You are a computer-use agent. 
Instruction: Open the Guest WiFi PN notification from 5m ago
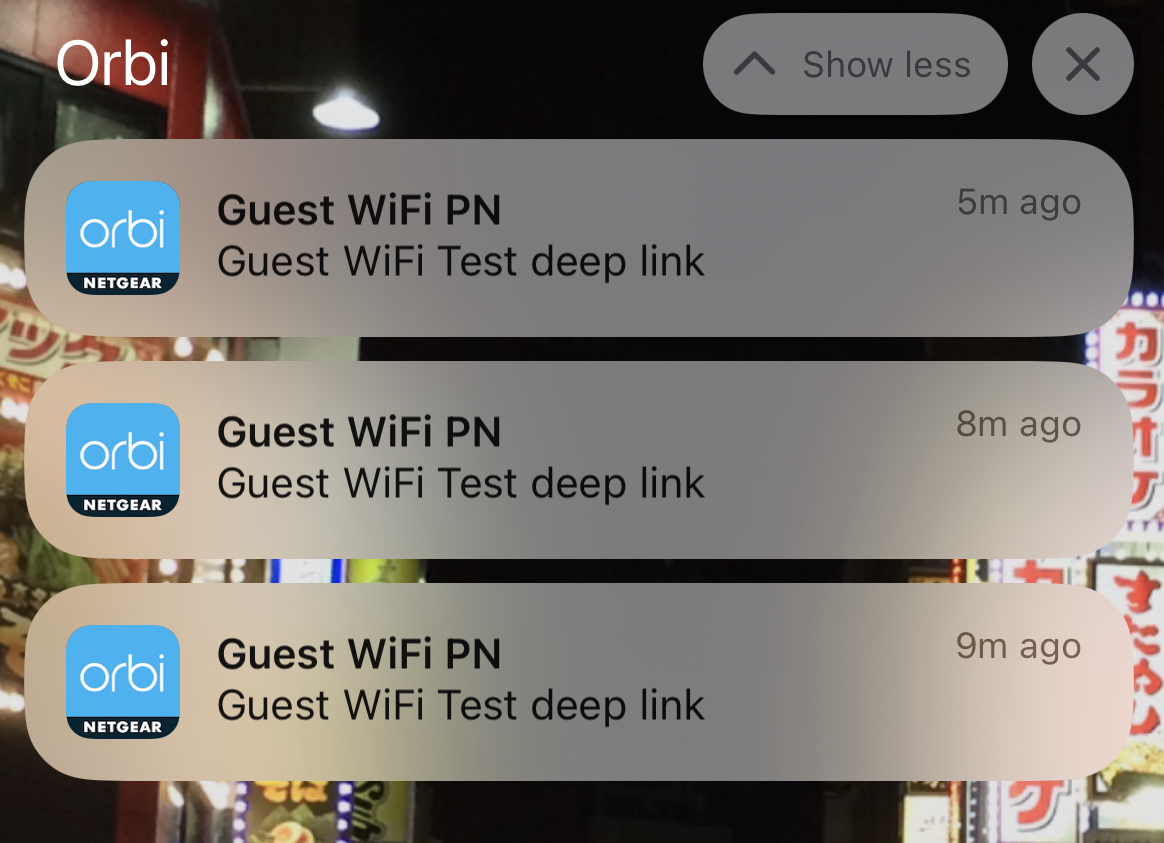click(578, 238)
